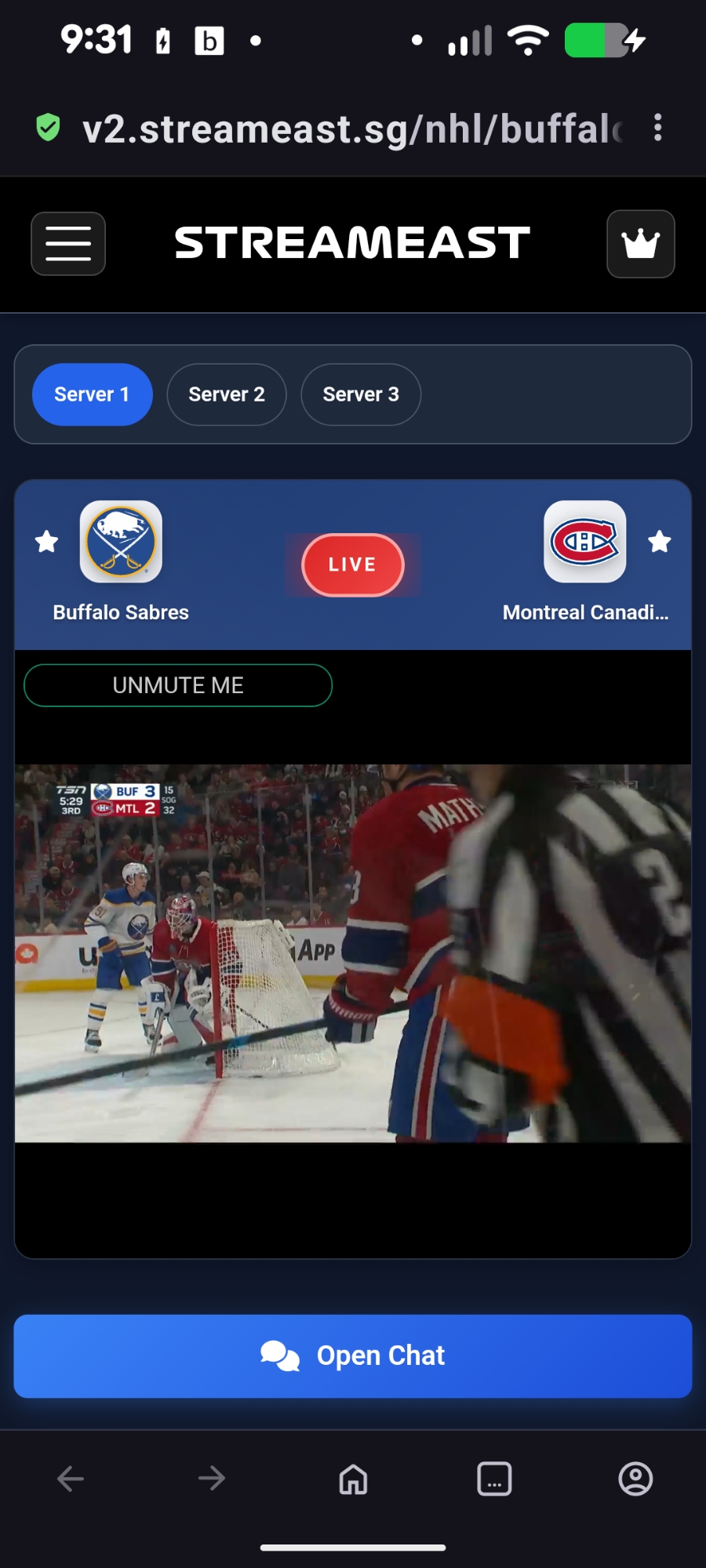
Task: Tap the live video player
Action: [x=353, y=953]
